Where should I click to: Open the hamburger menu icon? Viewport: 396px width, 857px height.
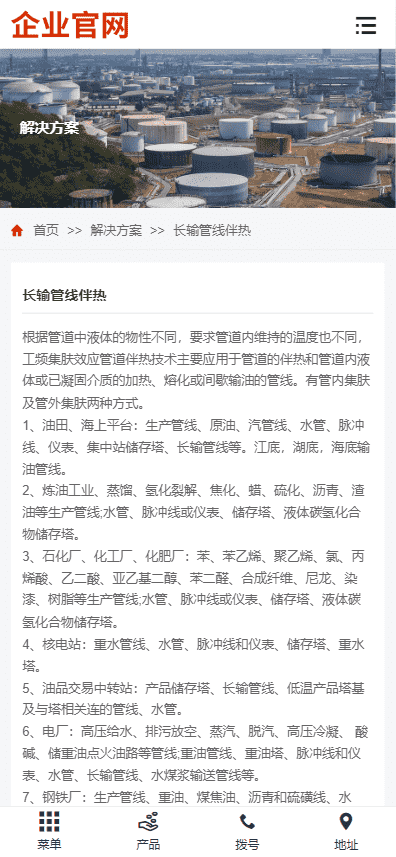366,25
